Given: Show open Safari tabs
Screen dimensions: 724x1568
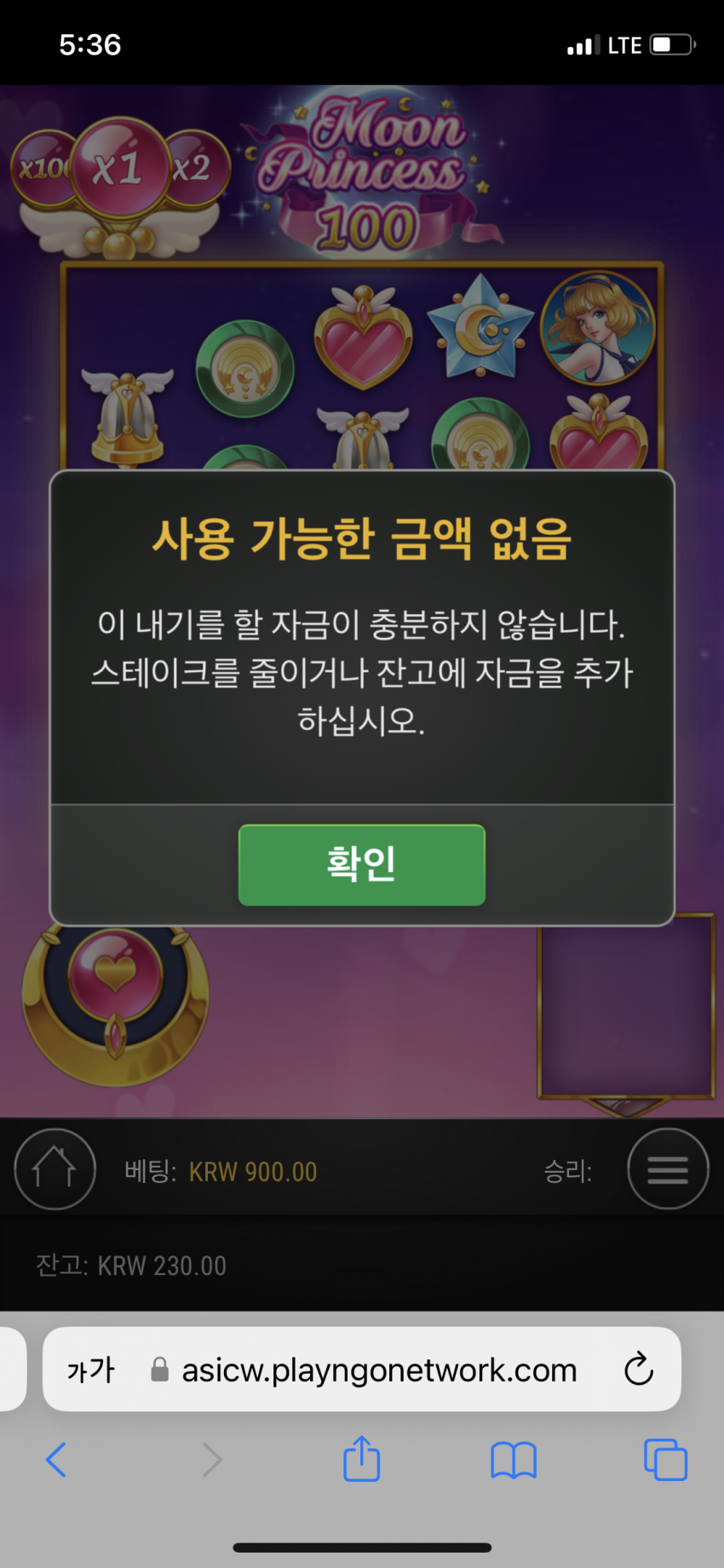Looking at the screenshot, I should pyautogui.click(x=665, y=1460).
